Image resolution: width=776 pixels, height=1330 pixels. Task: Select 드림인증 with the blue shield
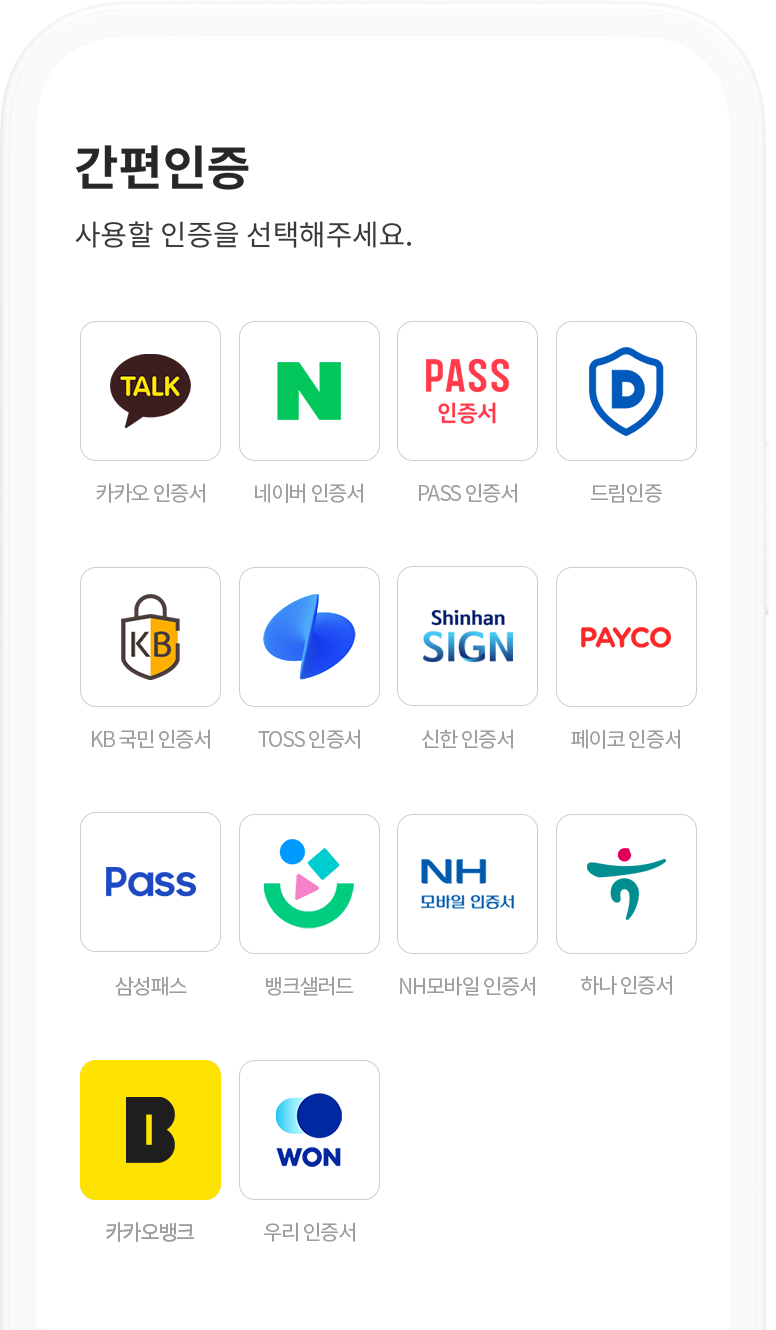[x=626, y=391]
